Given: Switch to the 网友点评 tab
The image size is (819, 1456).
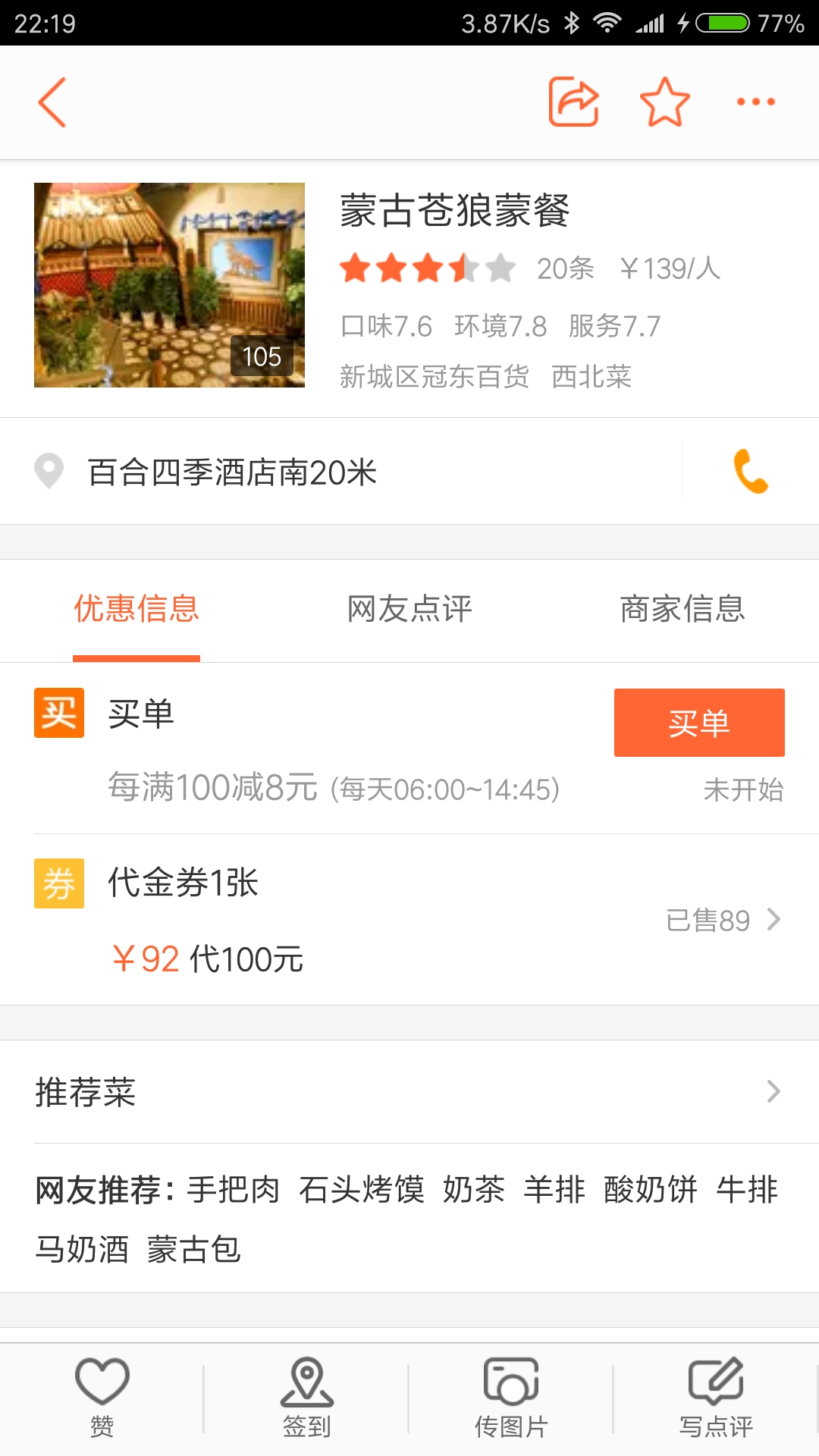Looking at the screenshot, I should 409,609.
